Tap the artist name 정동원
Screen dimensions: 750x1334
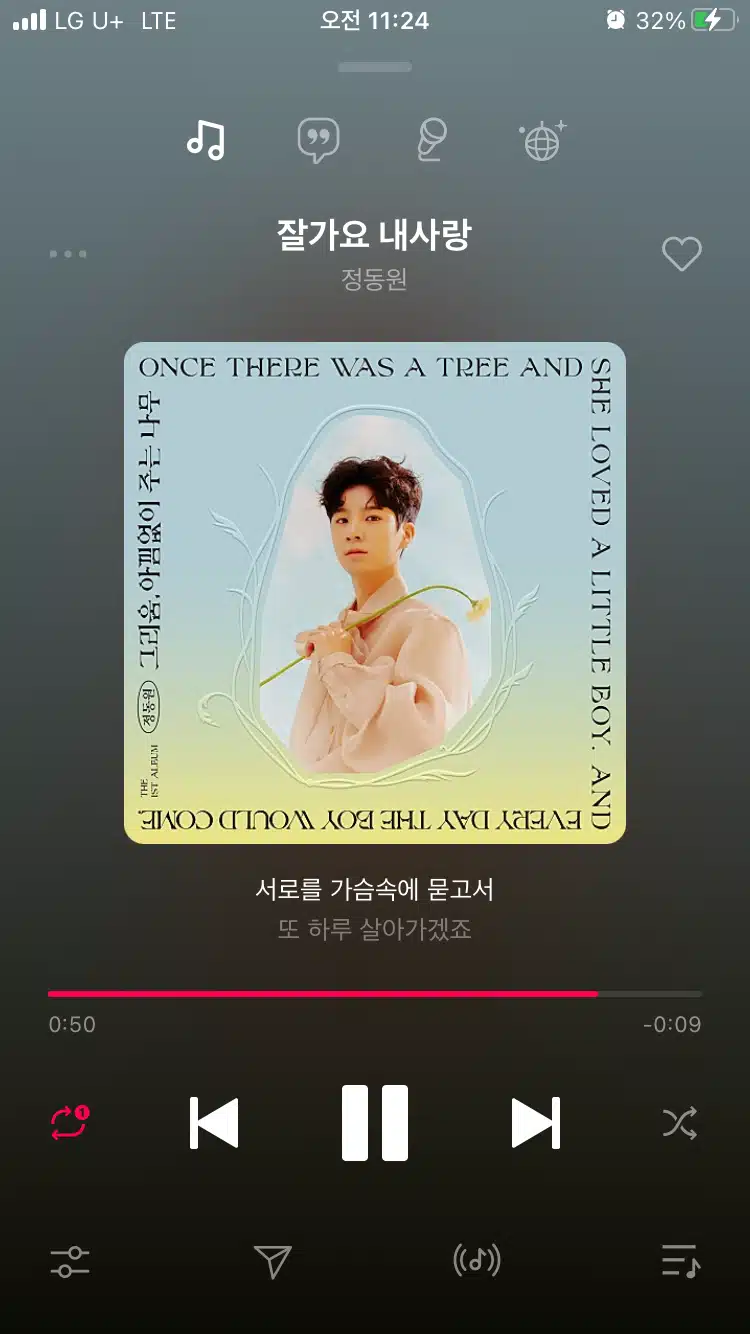click(x=374, y=280)
